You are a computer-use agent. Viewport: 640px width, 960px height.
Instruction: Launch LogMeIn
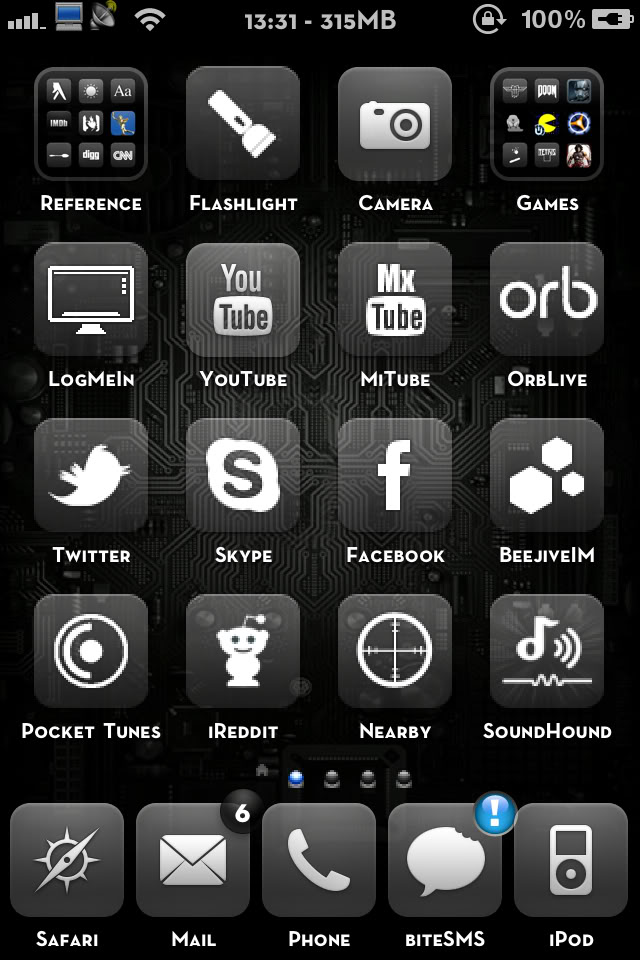91,300
